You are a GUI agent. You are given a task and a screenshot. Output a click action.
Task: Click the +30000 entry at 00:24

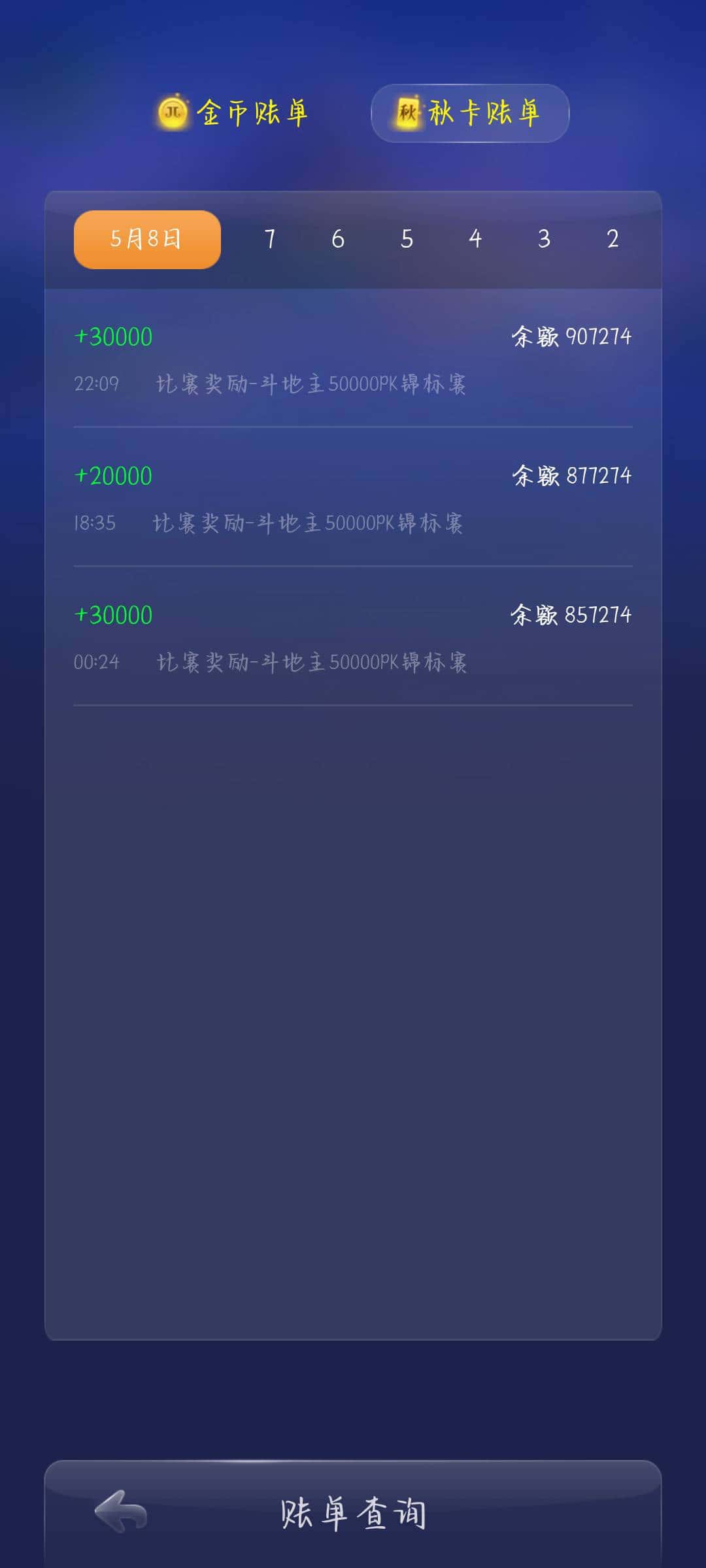point(112,615)
